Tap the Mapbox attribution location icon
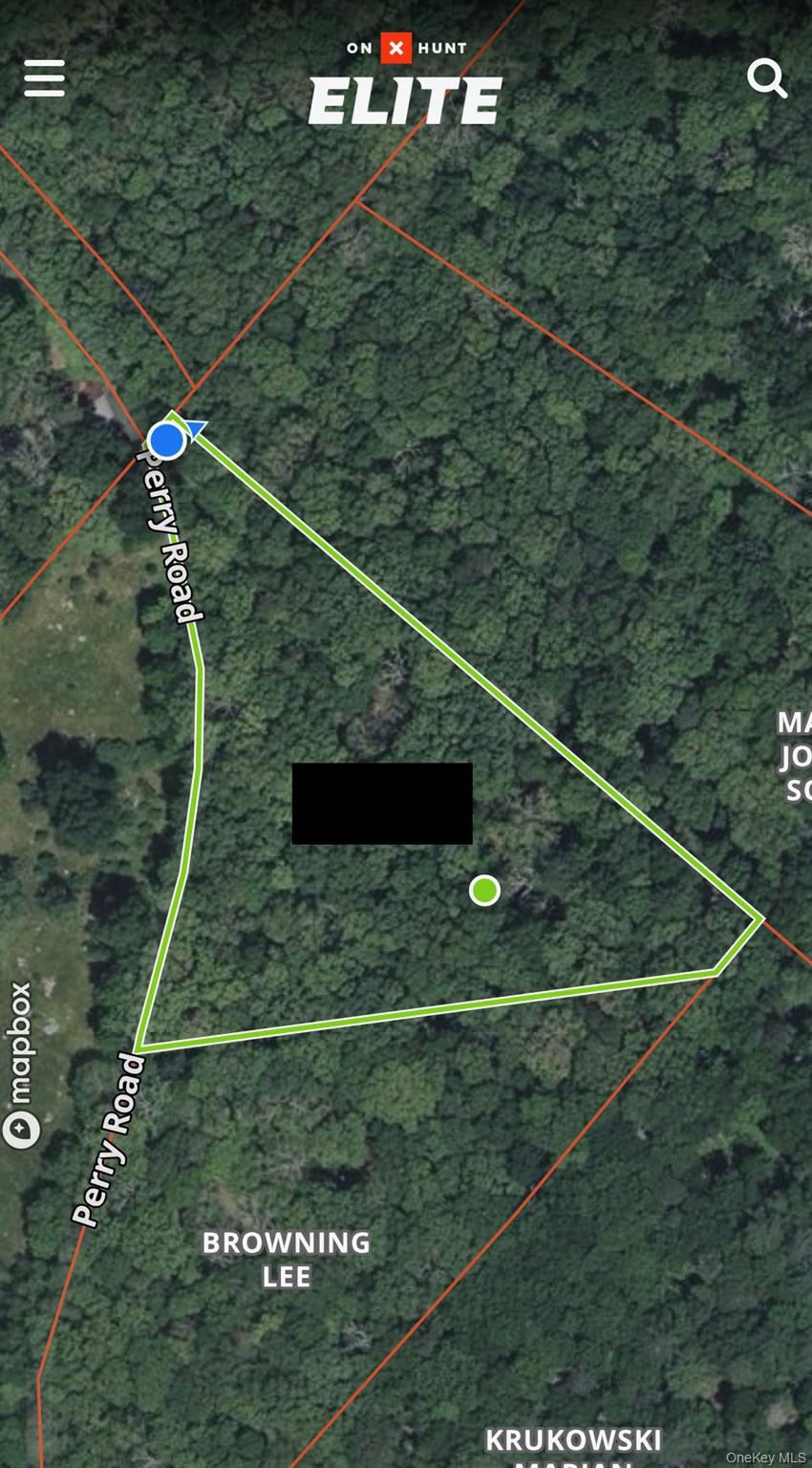The width and height of the screenshot is (812, 1468). click(x=20, y=1129)
